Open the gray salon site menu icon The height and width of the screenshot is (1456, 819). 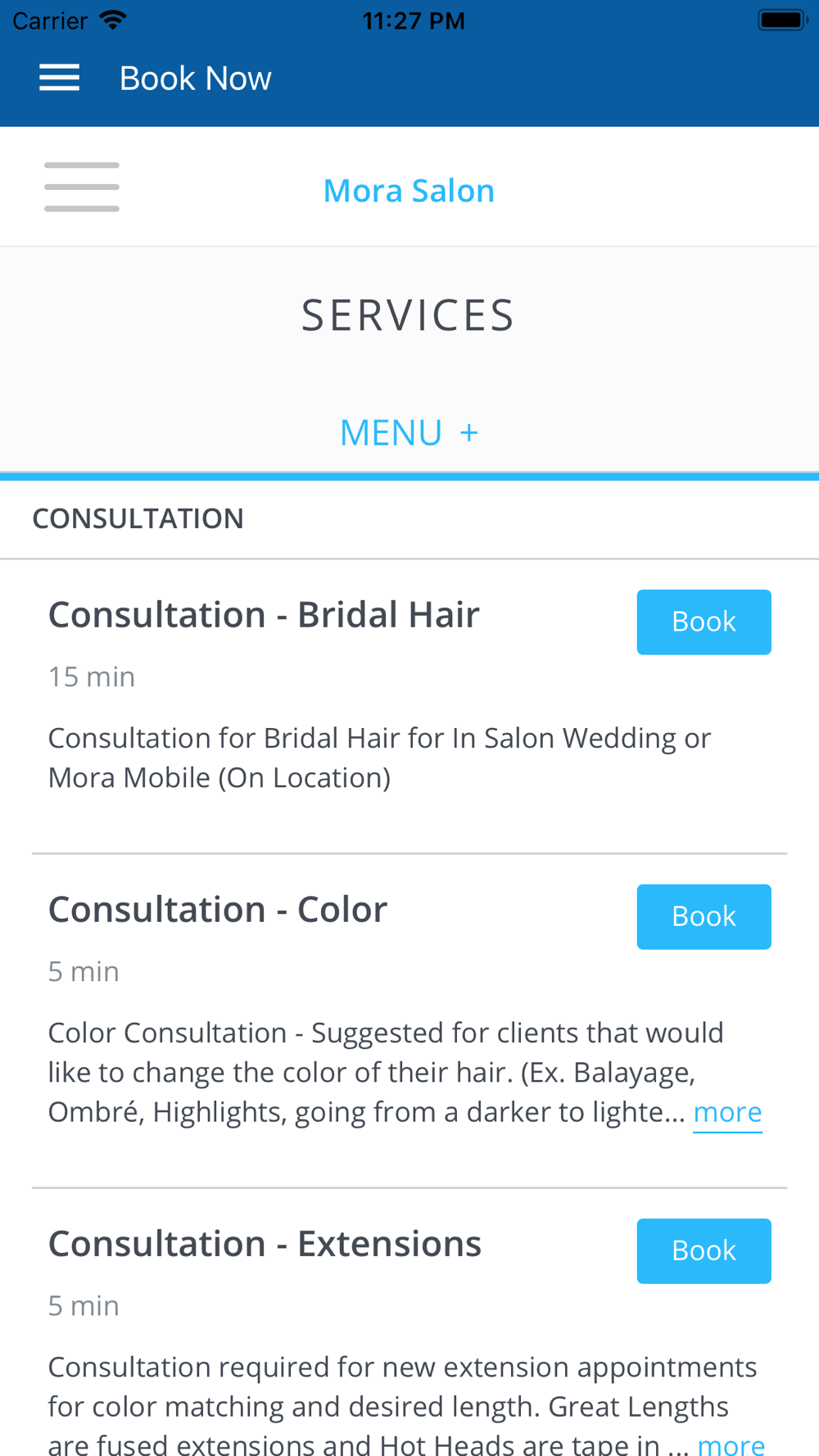click(82, 187)
